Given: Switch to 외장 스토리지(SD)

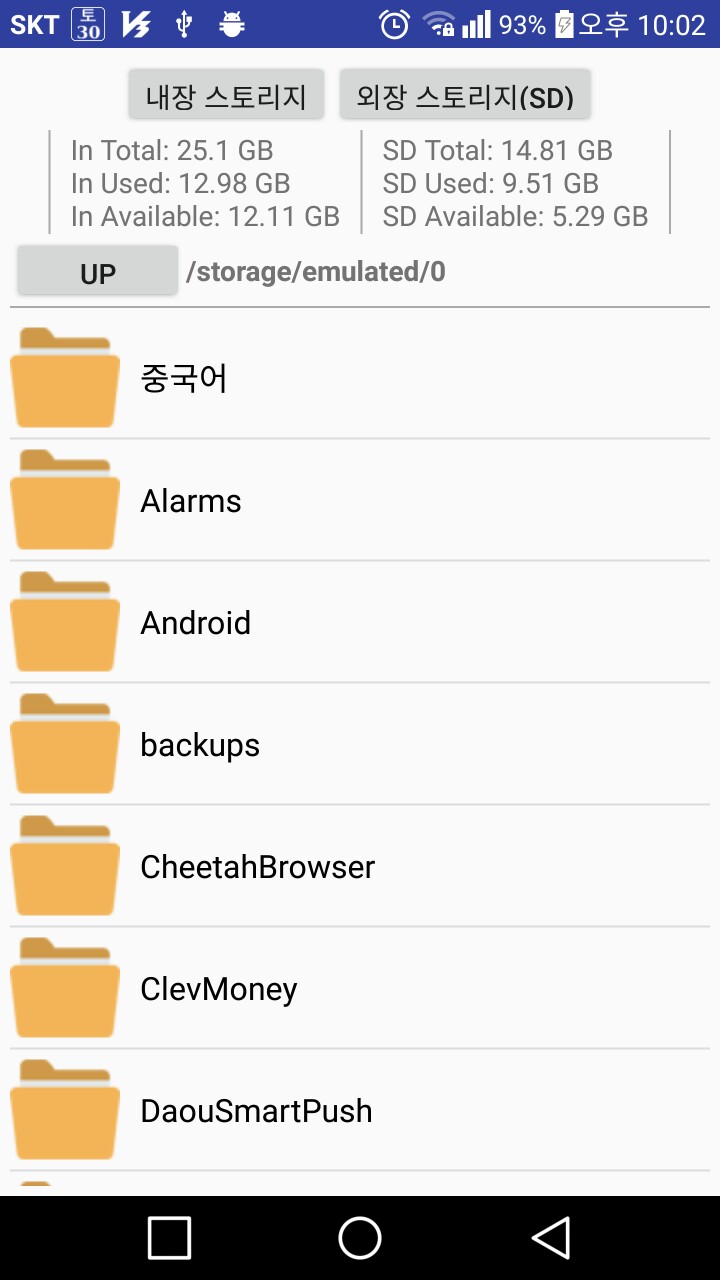Looking at the screenshot, I should [465, 96].
